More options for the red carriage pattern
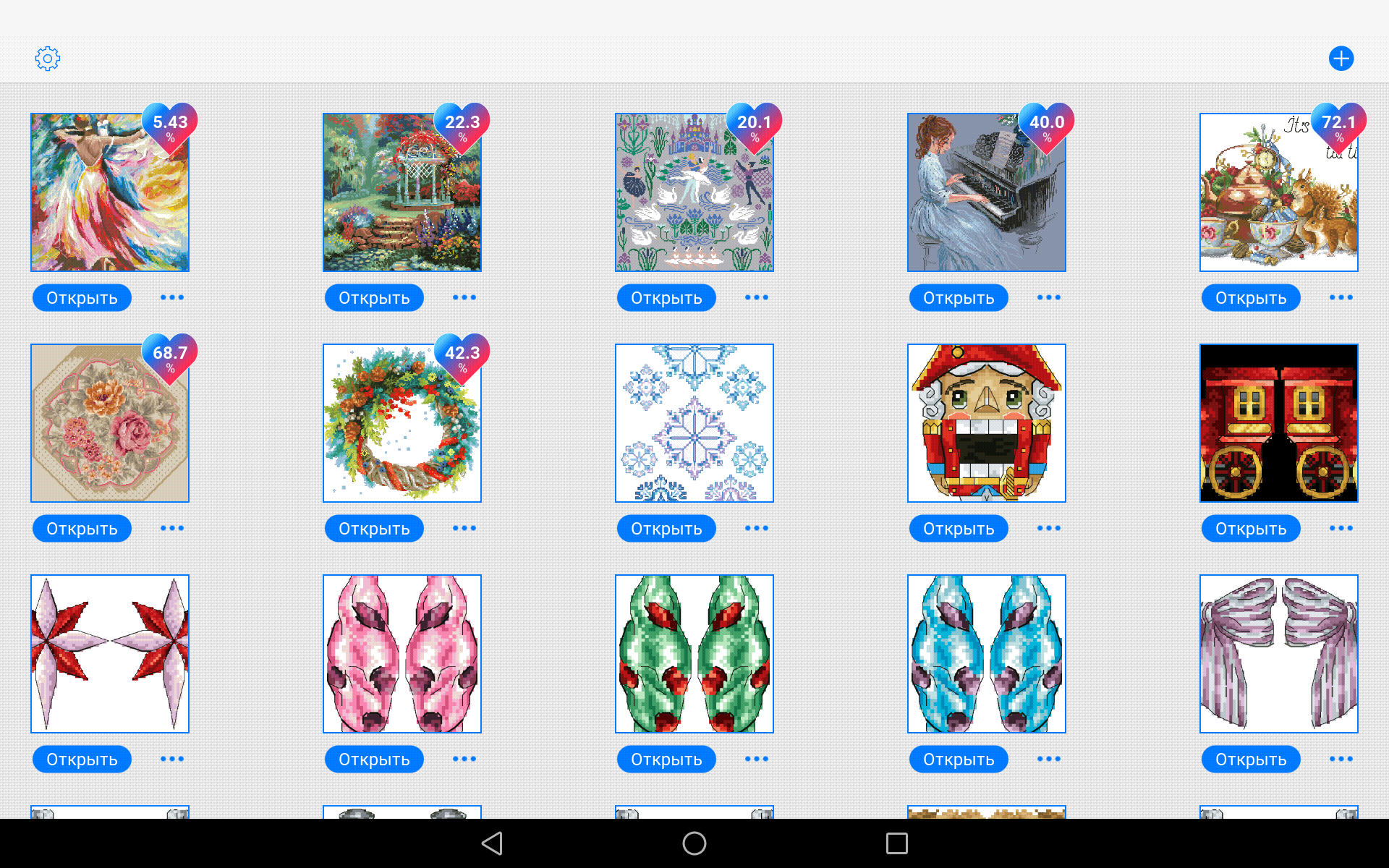The height and width of the screenshot is (868, 1389). (1341, 528)
